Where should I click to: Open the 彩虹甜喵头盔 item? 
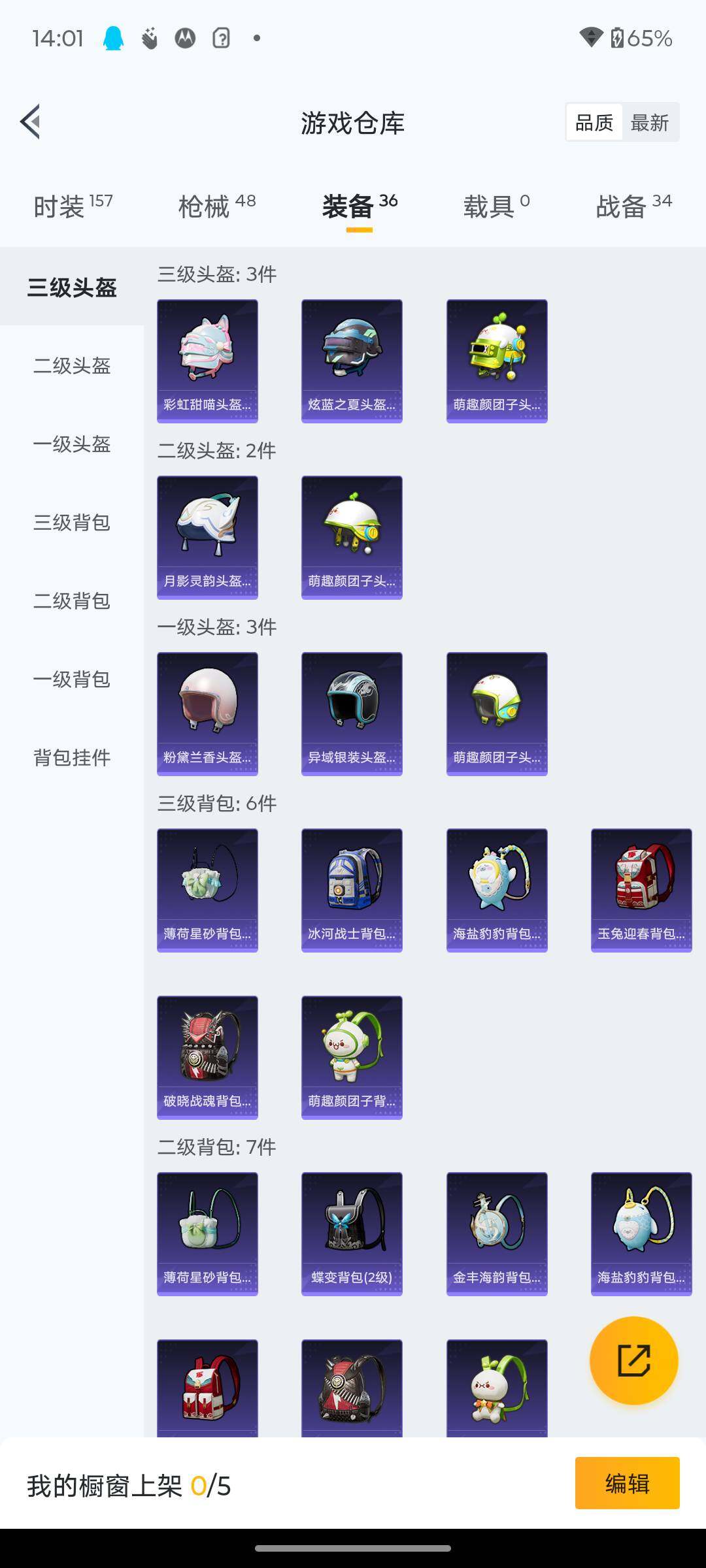pyautogui.click(x=207, y=361)
